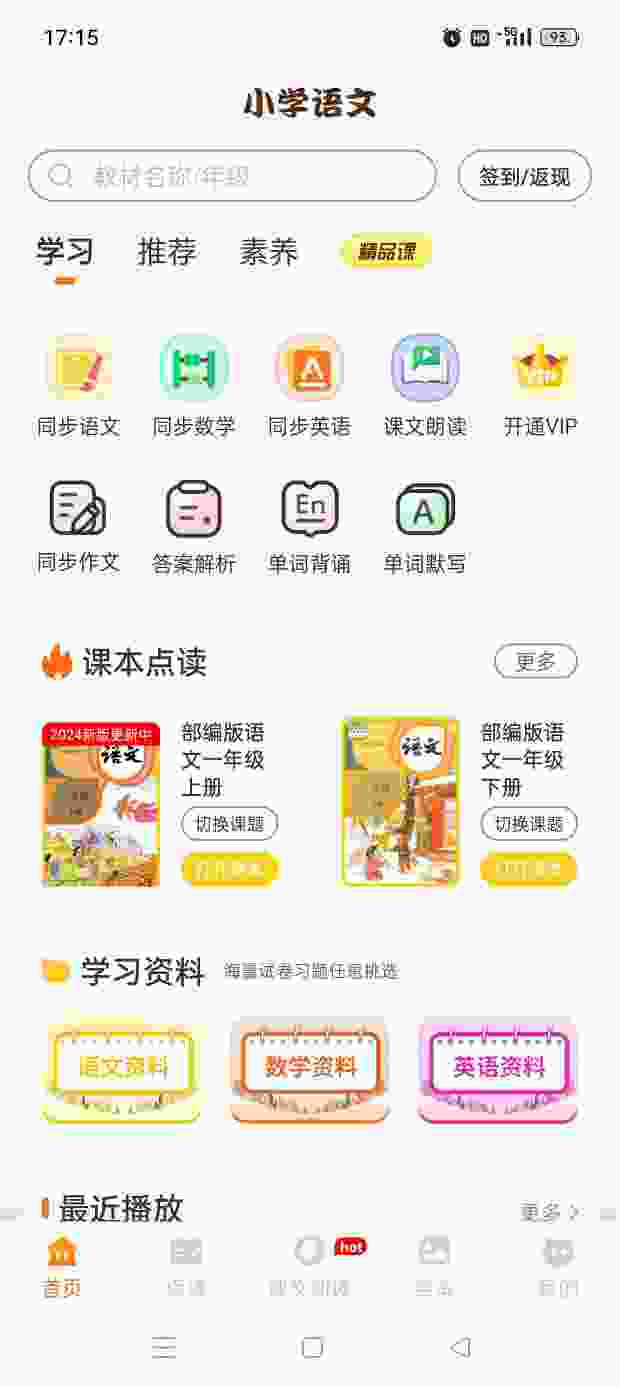The width and height of the screenshot is (620, 1386).
Task: Open 单词默写 feature
Action: 424,508
